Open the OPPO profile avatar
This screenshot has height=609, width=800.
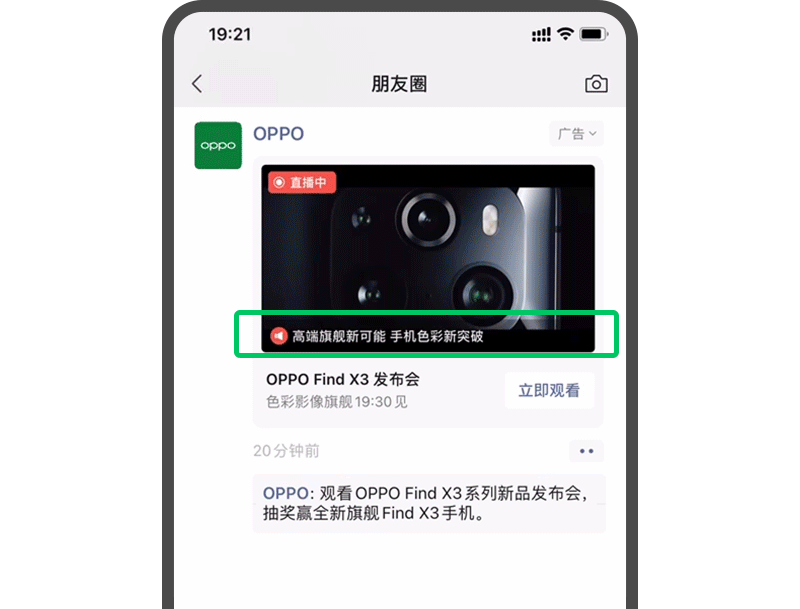(218, 145)
